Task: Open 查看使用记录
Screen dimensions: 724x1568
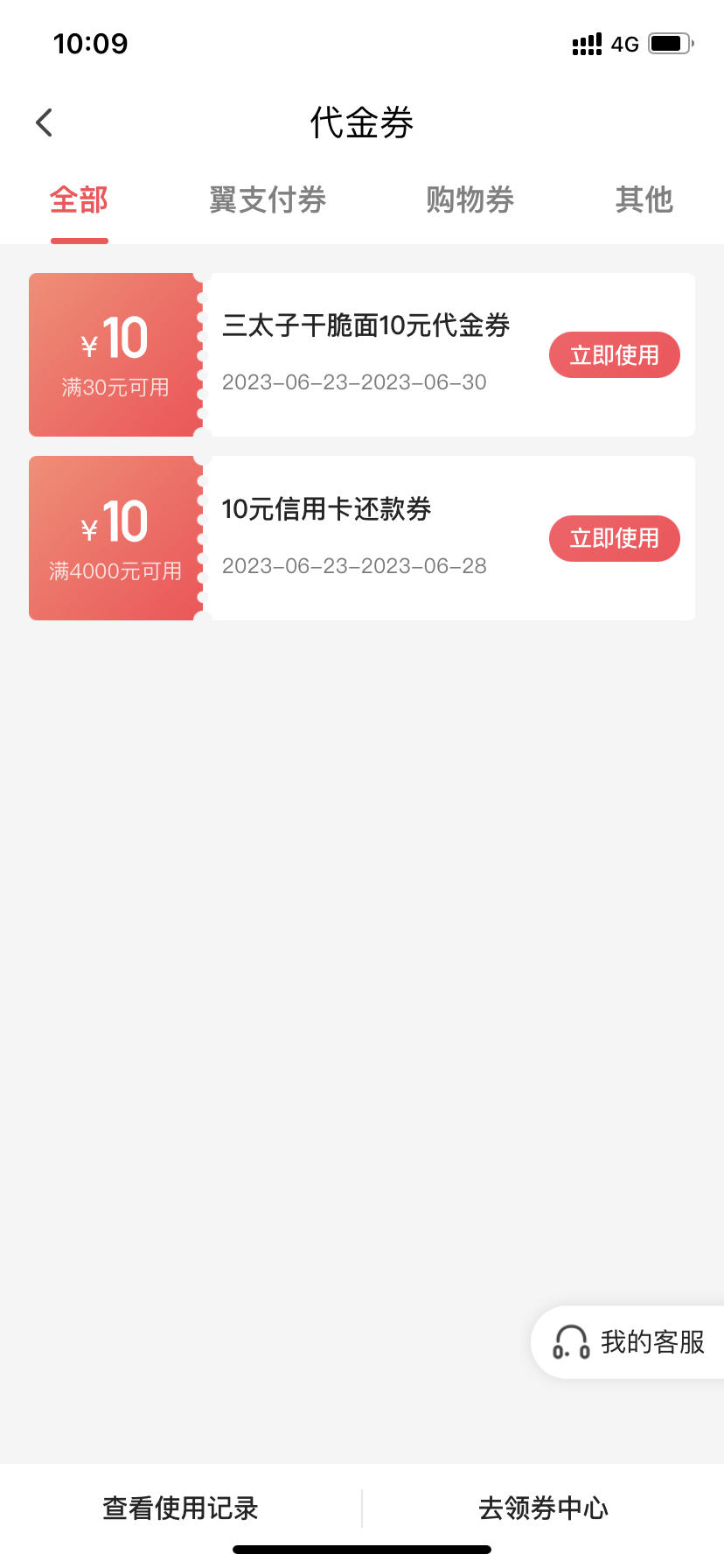Action: tap(180, 1508)
